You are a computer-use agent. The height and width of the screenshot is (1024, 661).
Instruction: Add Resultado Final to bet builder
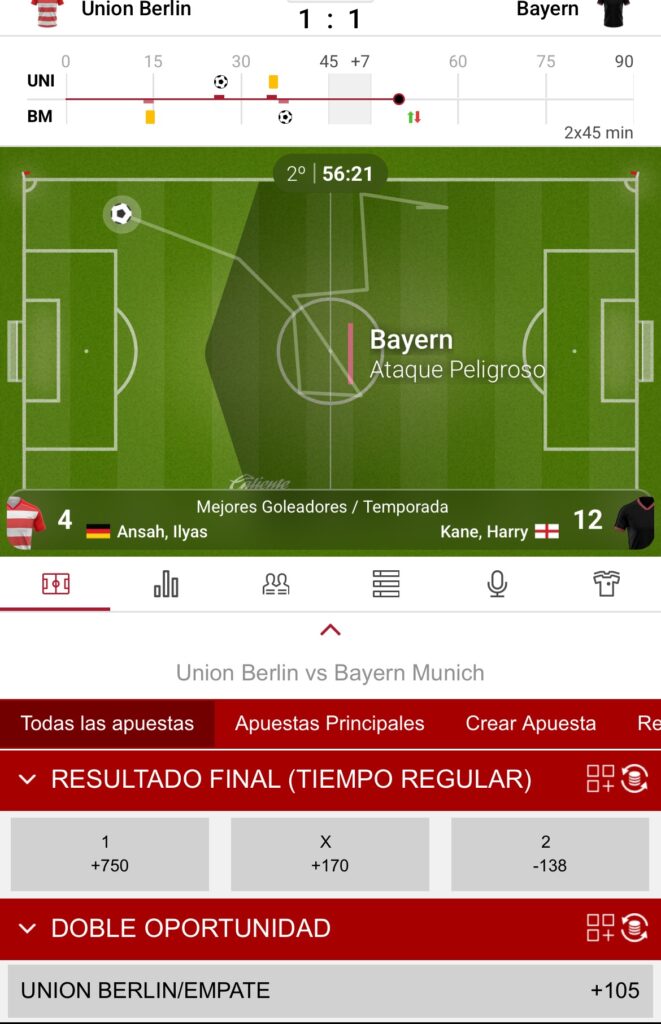coord(600,779)
